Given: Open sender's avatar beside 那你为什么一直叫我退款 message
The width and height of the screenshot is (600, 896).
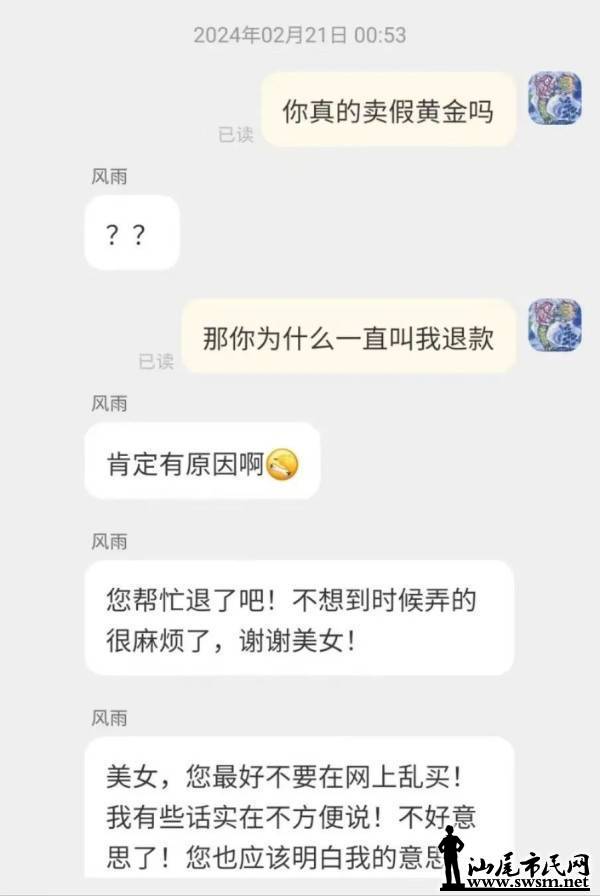Looking at the screenshot, I should pos(555,325).
